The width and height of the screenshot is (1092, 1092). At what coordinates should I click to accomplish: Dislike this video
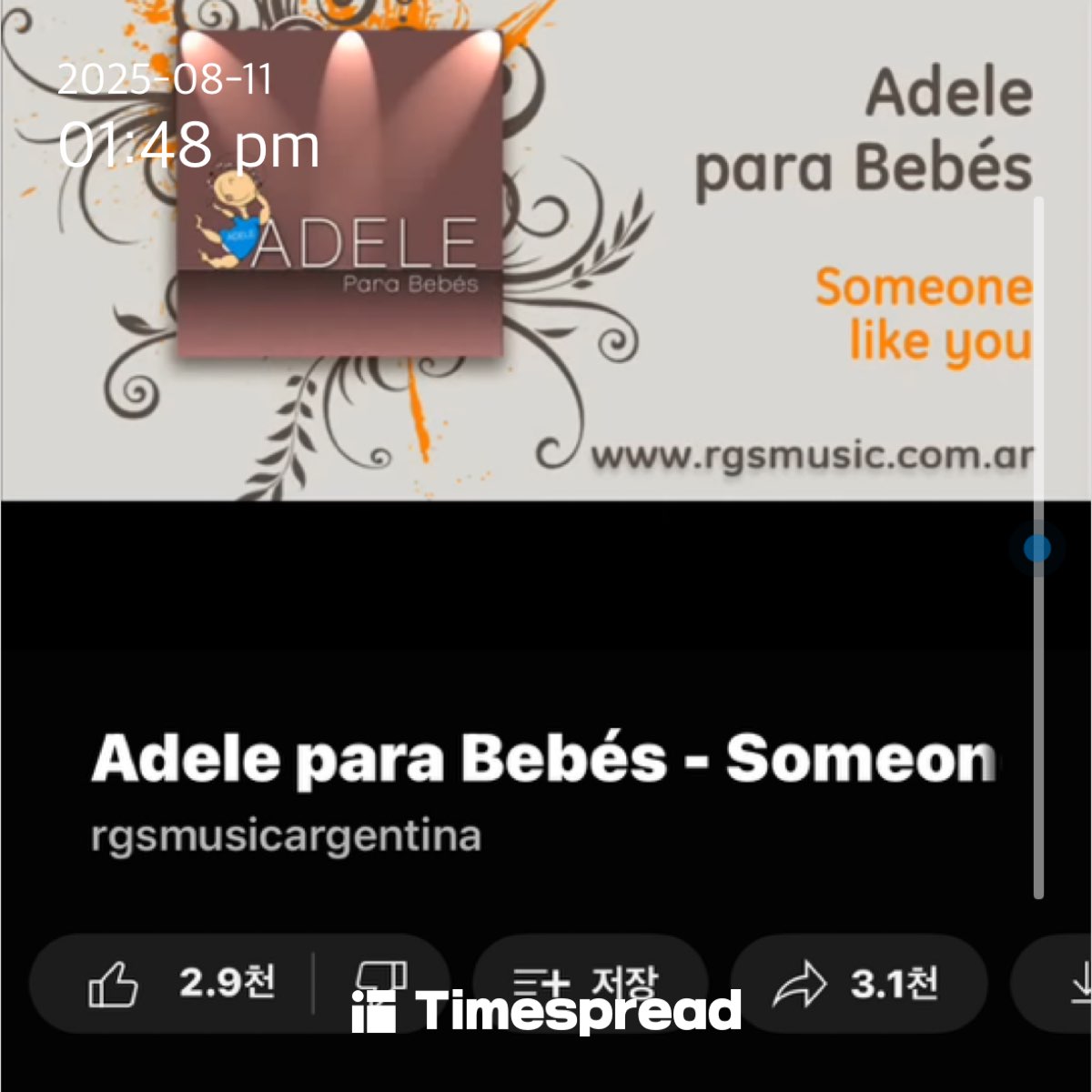[x=382, y=984]
